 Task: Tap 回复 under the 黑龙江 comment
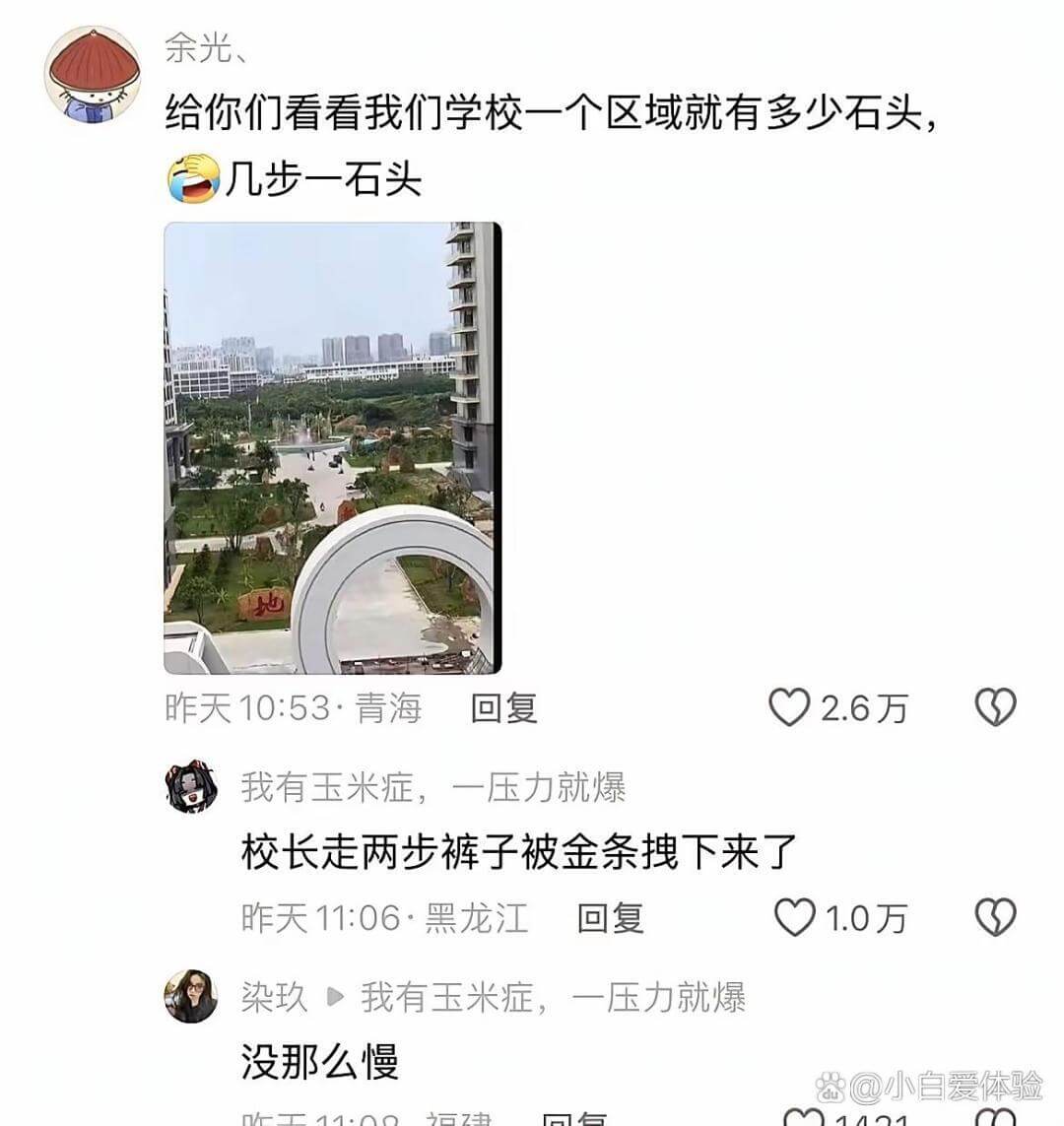click(611, 917)
